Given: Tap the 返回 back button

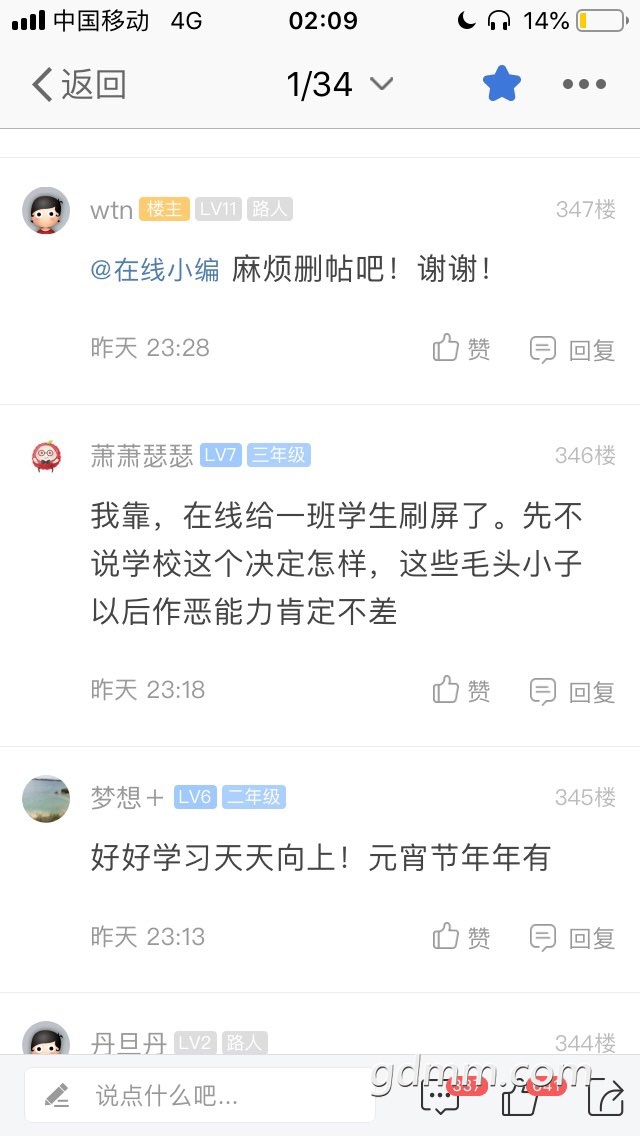Looking at the screenshot, I should click(x=78, y=85).
